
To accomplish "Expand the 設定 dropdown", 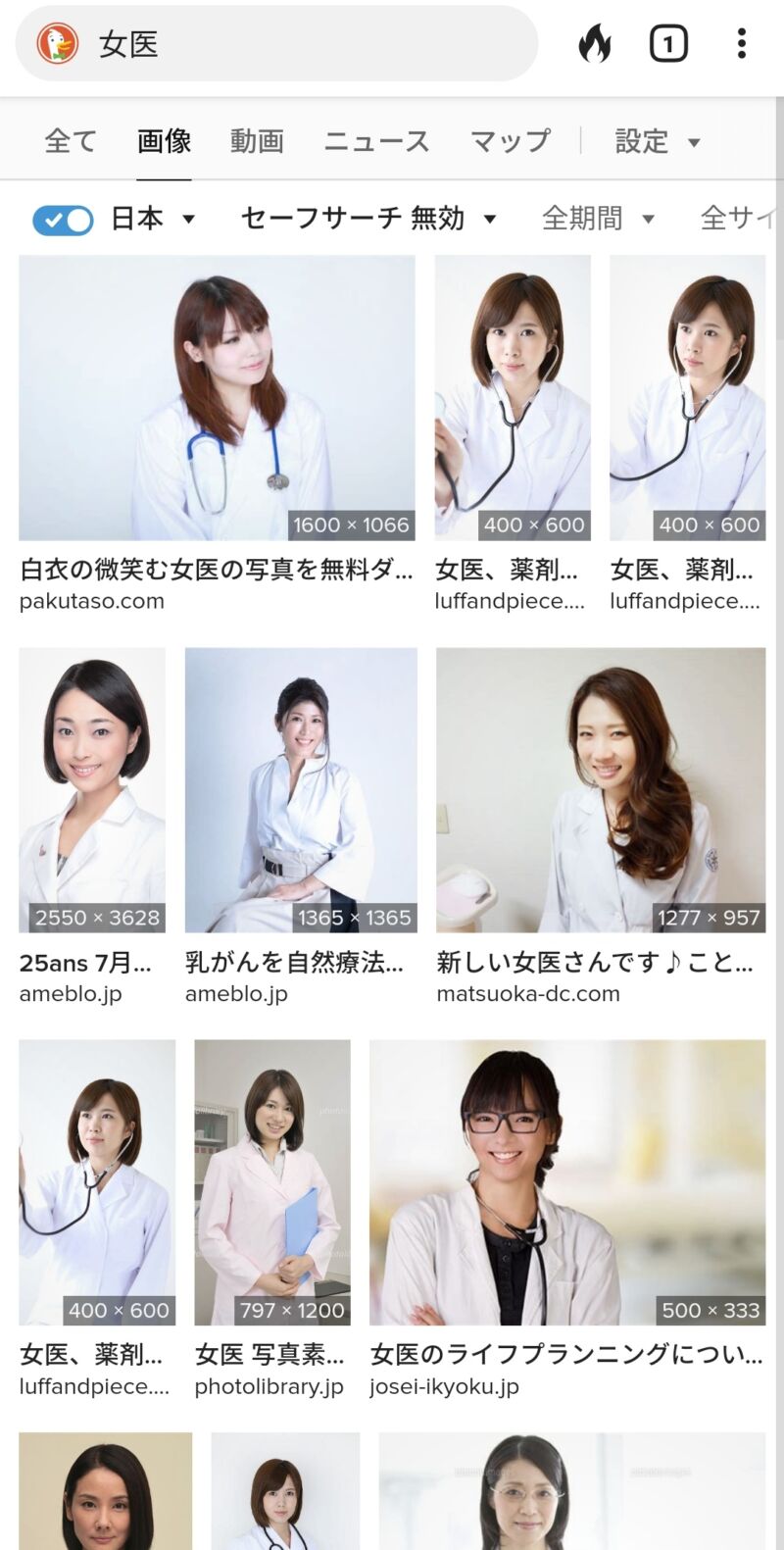I will click(658, 141).
